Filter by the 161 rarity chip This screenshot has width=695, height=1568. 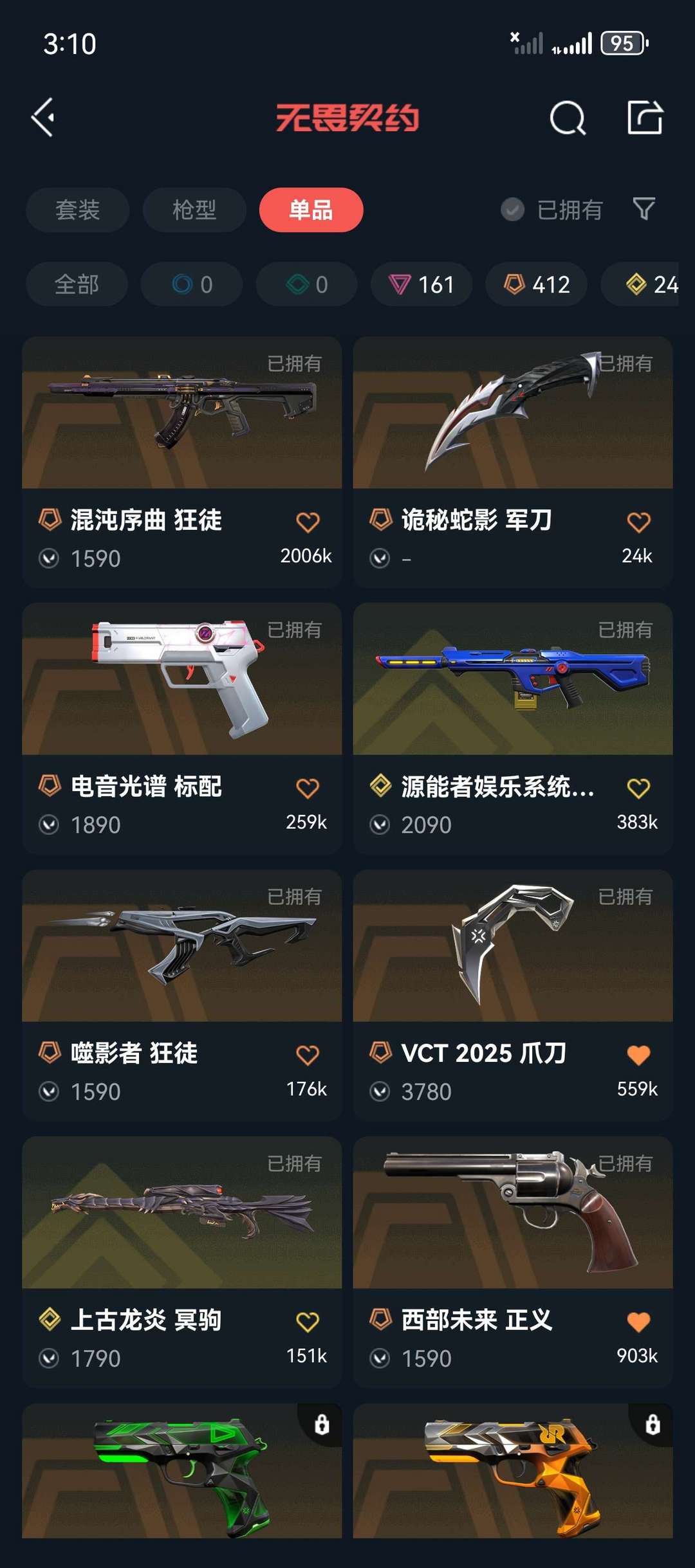(422, 284)
